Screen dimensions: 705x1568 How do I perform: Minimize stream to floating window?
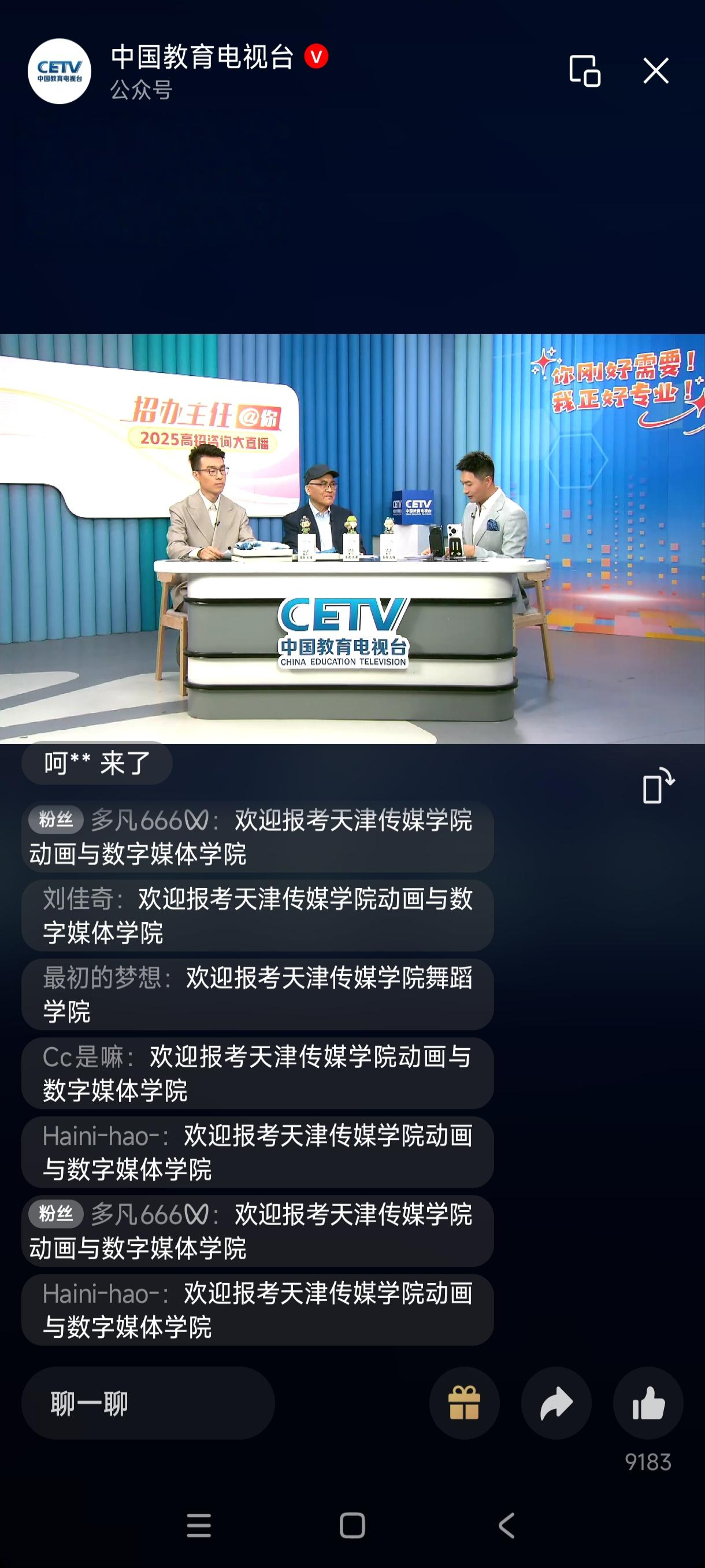(x=585, y=71)
